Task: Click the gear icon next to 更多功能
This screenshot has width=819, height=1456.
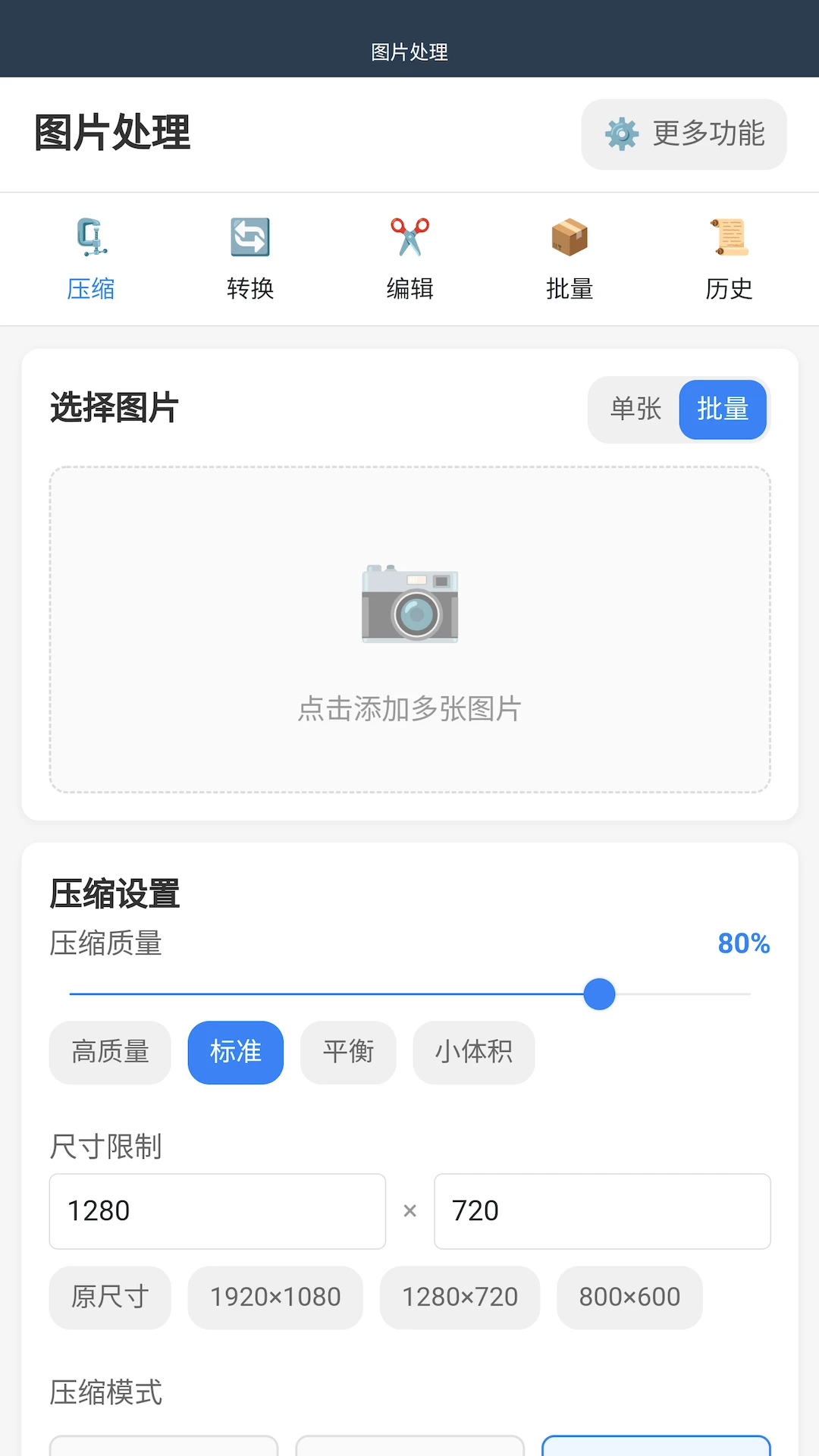Action: pos(622,134)
